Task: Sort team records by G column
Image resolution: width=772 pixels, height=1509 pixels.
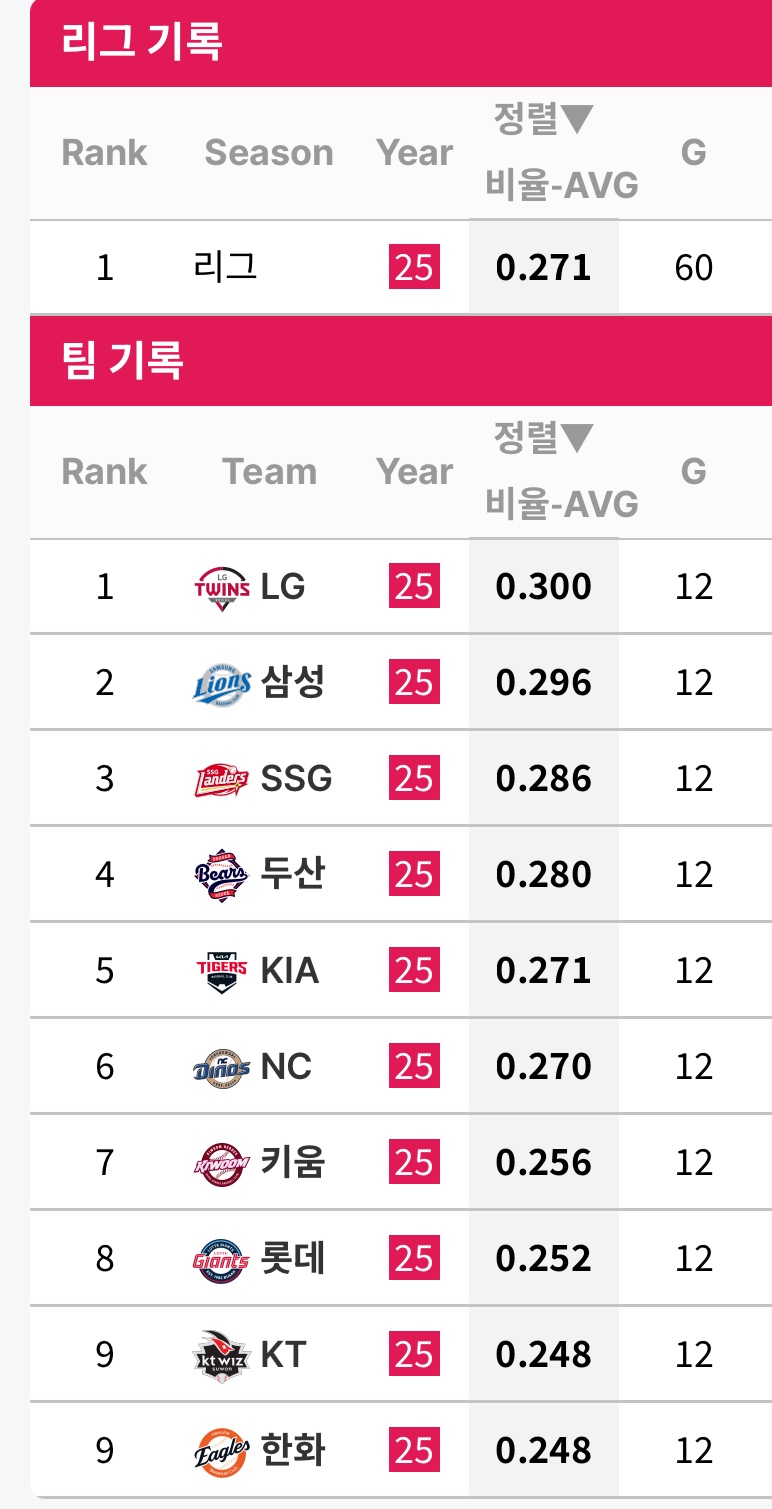Action: 694,471
